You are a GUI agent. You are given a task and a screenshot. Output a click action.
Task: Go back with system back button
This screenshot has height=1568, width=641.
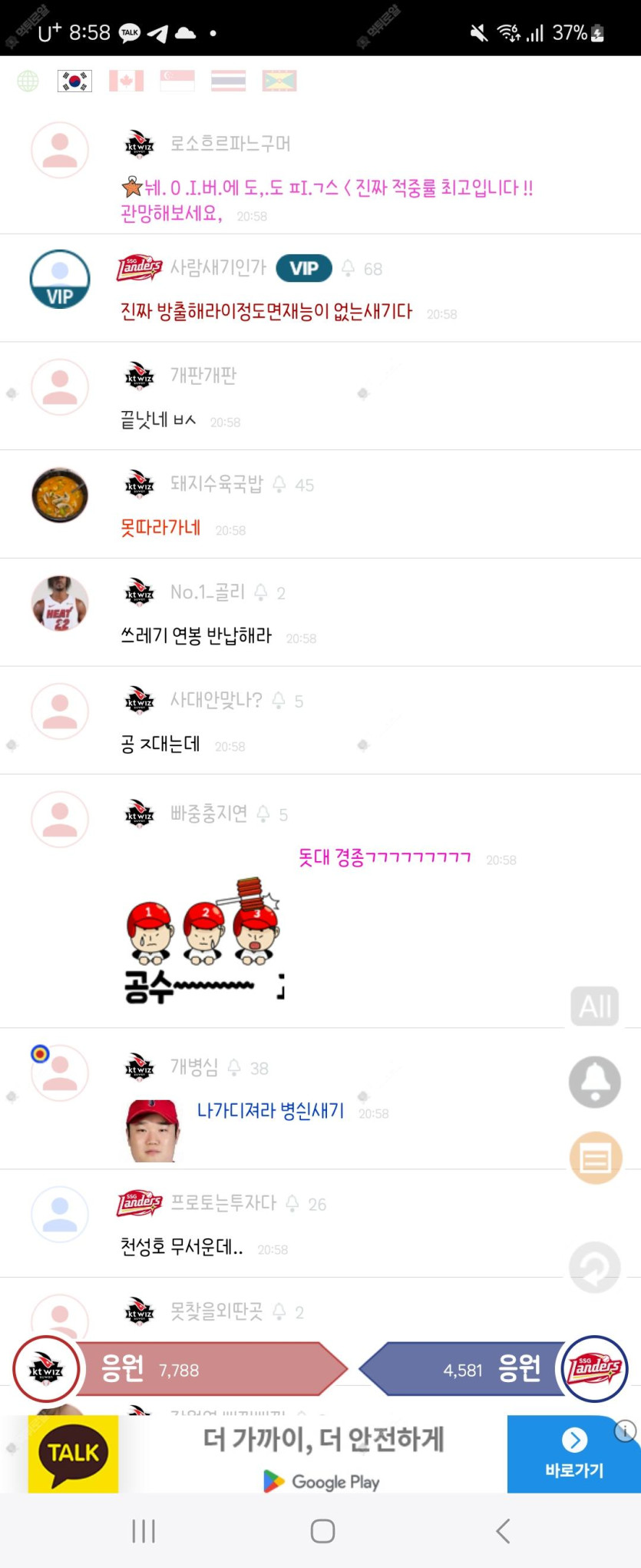(x=503, y=1531)
